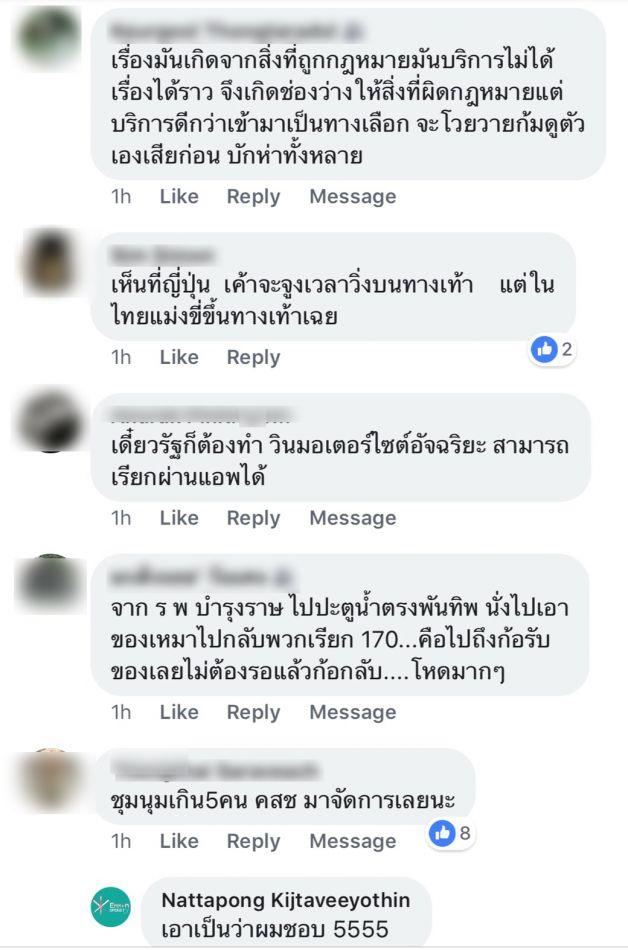The image size is (628, 950).
Task: Message the author of the เรื่องมันเกิดจาก comment
Action: [352, 197]
